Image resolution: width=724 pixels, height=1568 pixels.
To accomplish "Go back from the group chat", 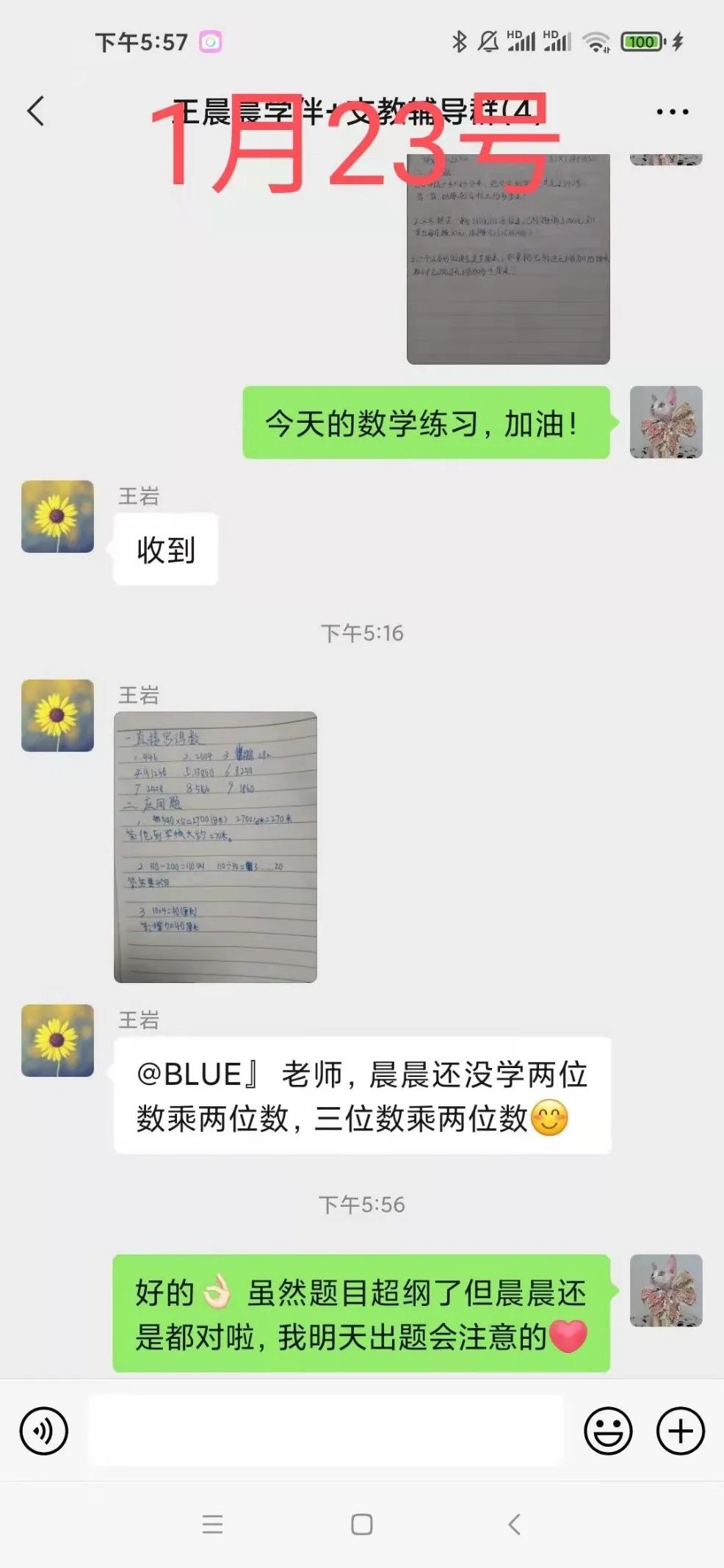I will (x=35, y=112).
